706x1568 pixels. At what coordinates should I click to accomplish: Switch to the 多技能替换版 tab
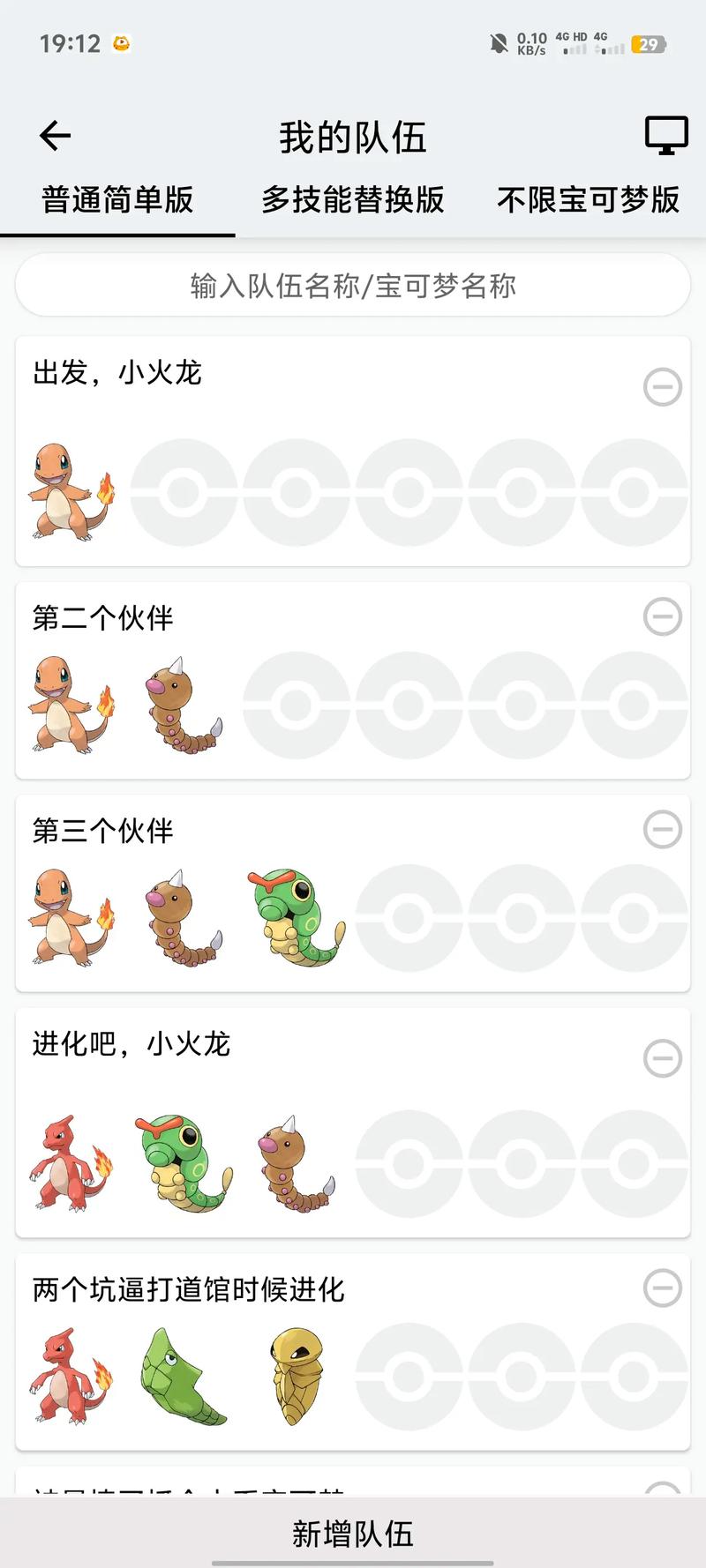(x=353, y=199)
